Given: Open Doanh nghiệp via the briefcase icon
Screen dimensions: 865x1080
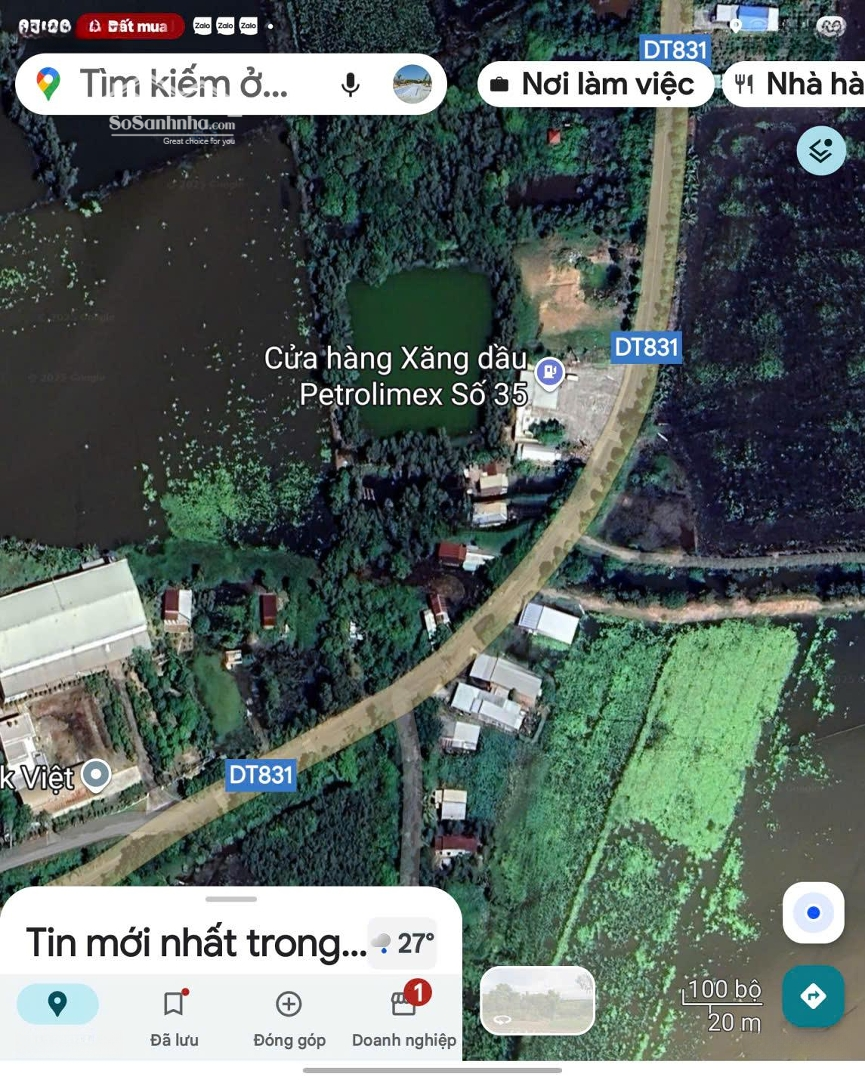Looking at the screenshot, I should pos(403,1003).
